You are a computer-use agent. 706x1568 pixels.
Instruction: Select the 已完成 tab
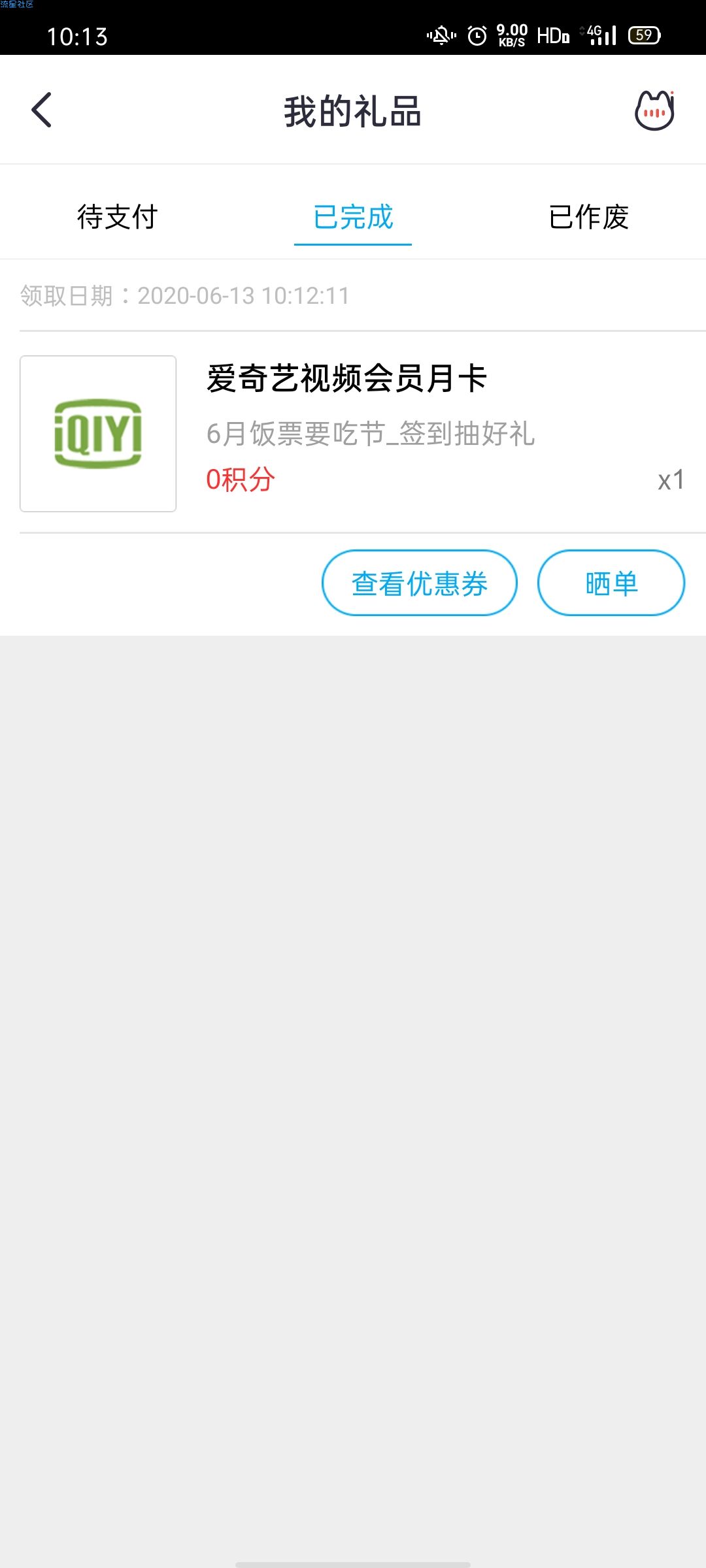pyautogui.click(x=353, y=217)
